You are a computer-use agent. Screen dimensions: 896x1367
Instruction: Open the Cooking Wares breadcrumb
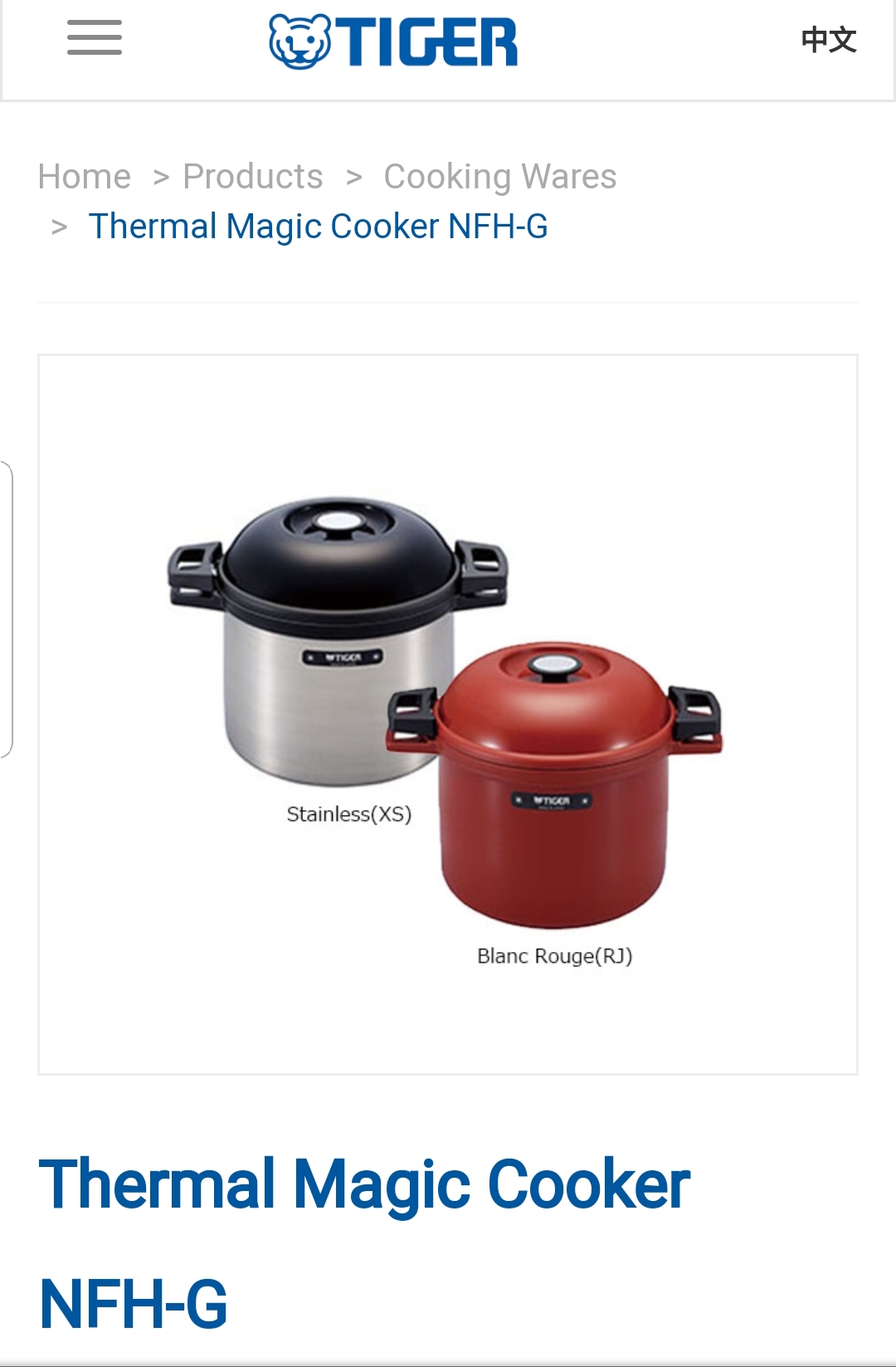499,177
